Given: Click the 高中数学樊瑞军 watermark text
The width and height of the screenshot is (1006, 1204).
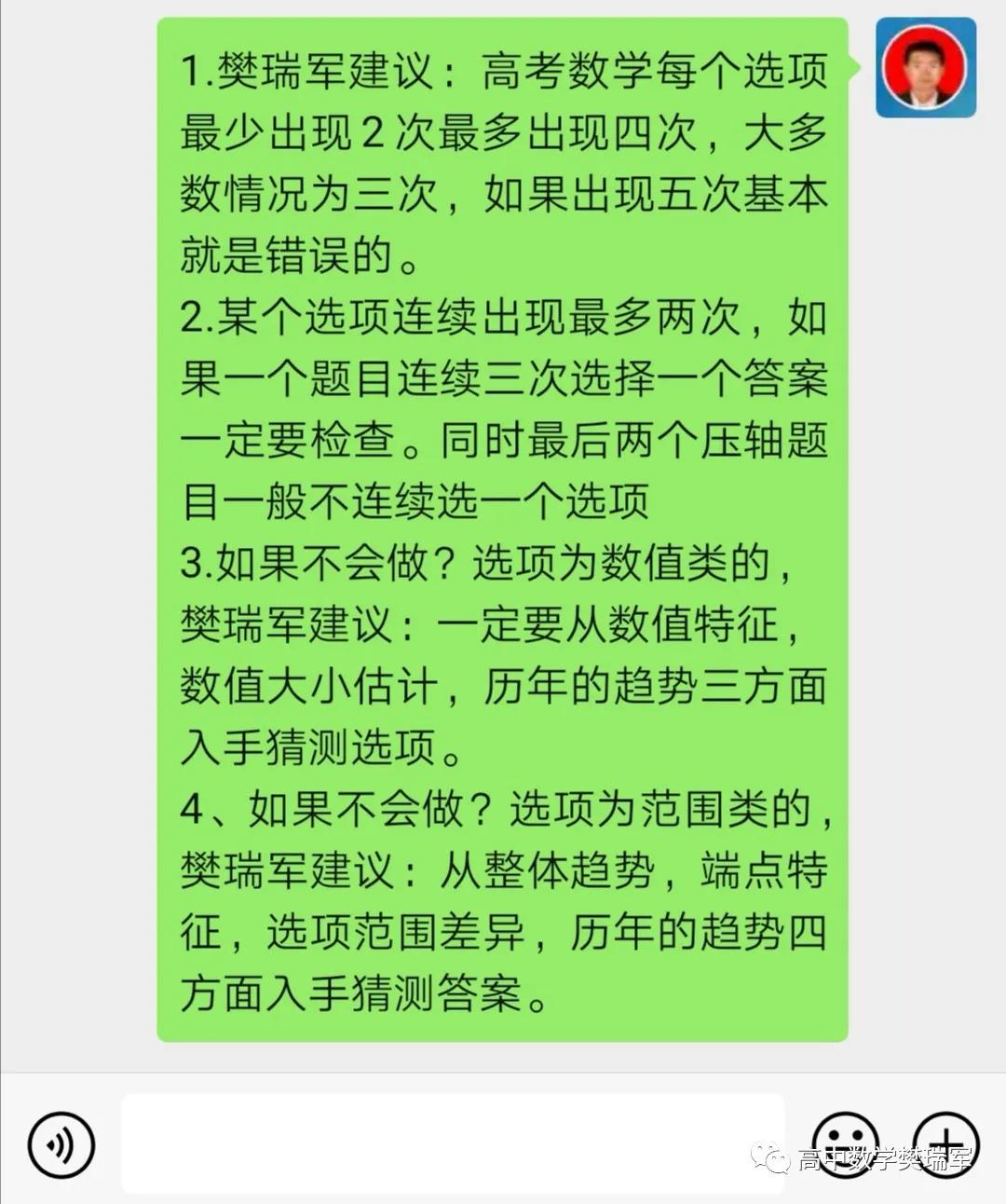Looking at the screenshot, I should (885, 1159).
